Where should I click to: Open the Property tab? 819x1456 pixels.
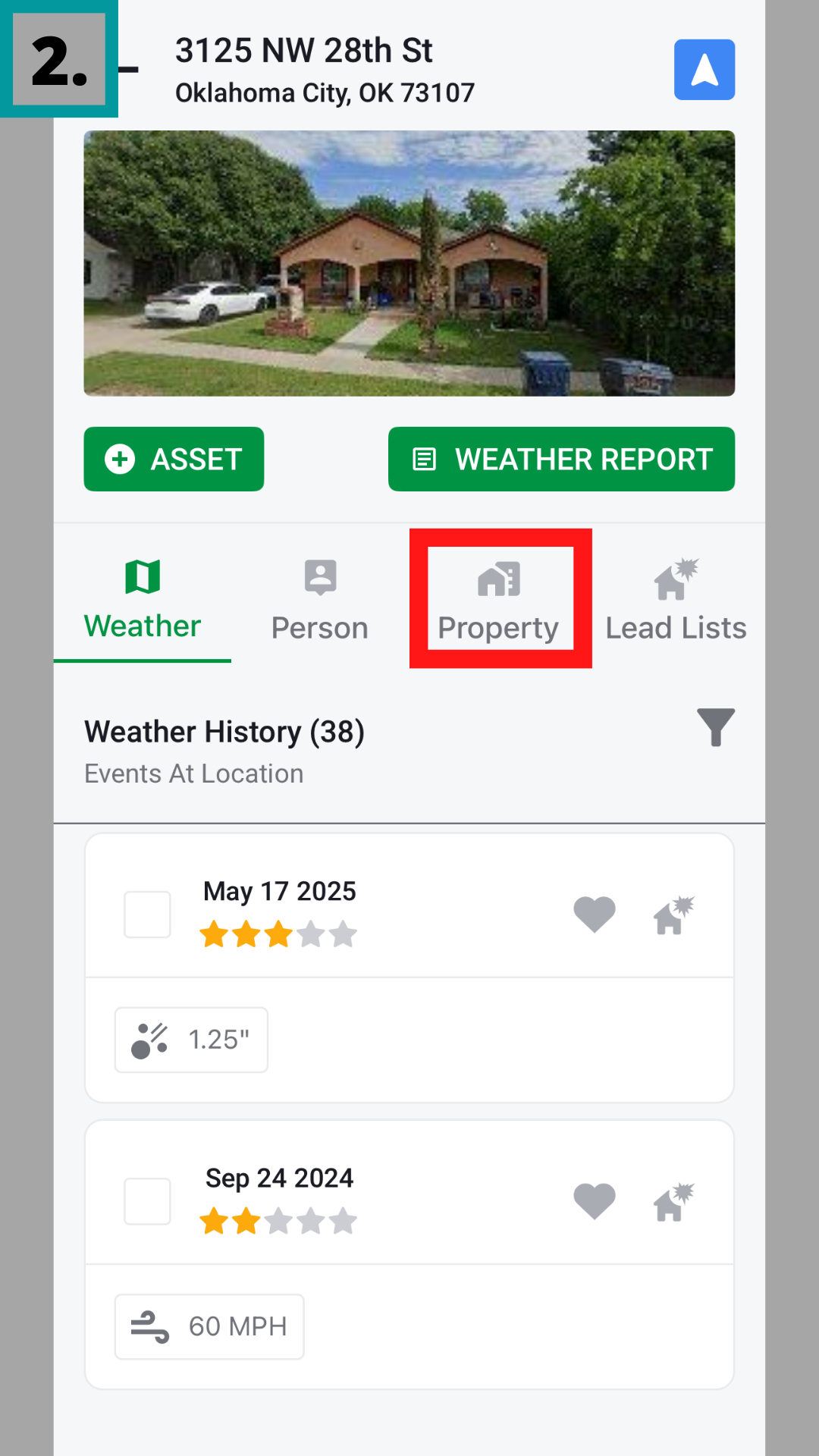coord(499,601)
